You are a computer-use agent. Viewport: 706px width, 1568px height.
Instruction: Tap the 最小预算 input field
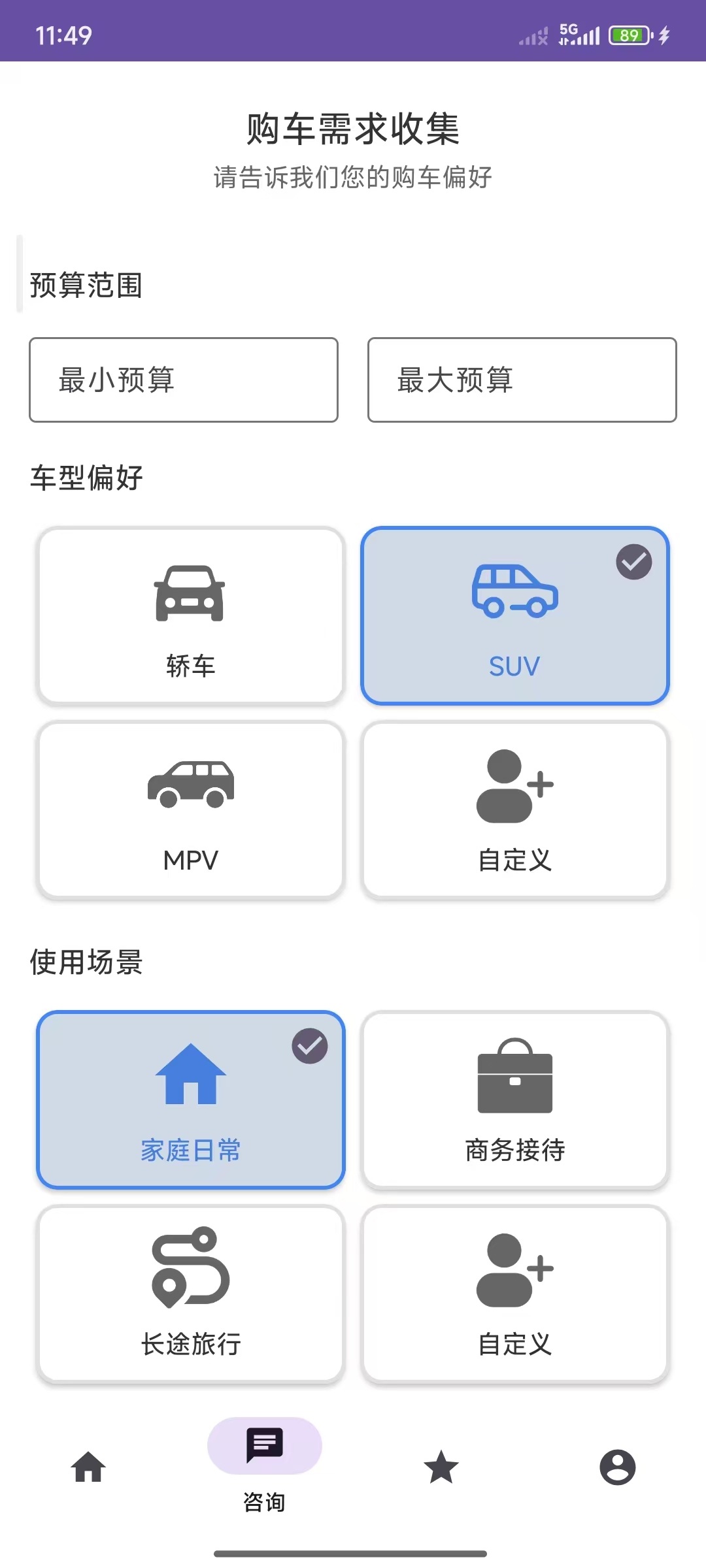coord(184,380)
